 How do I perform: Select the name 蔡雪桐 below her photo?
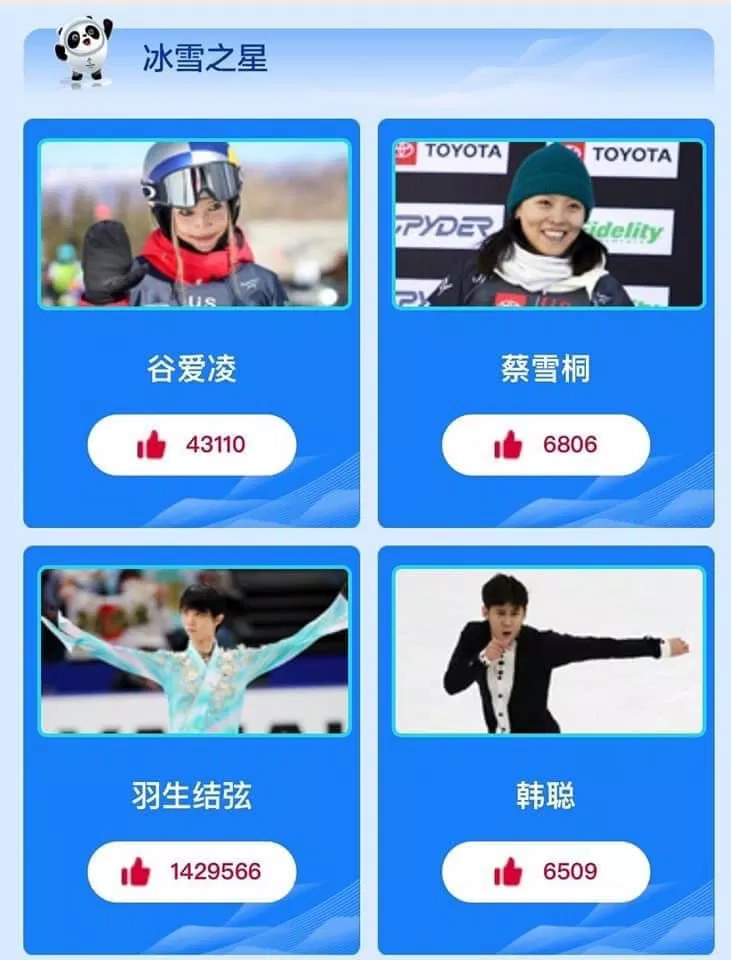(x=544, y=369)
